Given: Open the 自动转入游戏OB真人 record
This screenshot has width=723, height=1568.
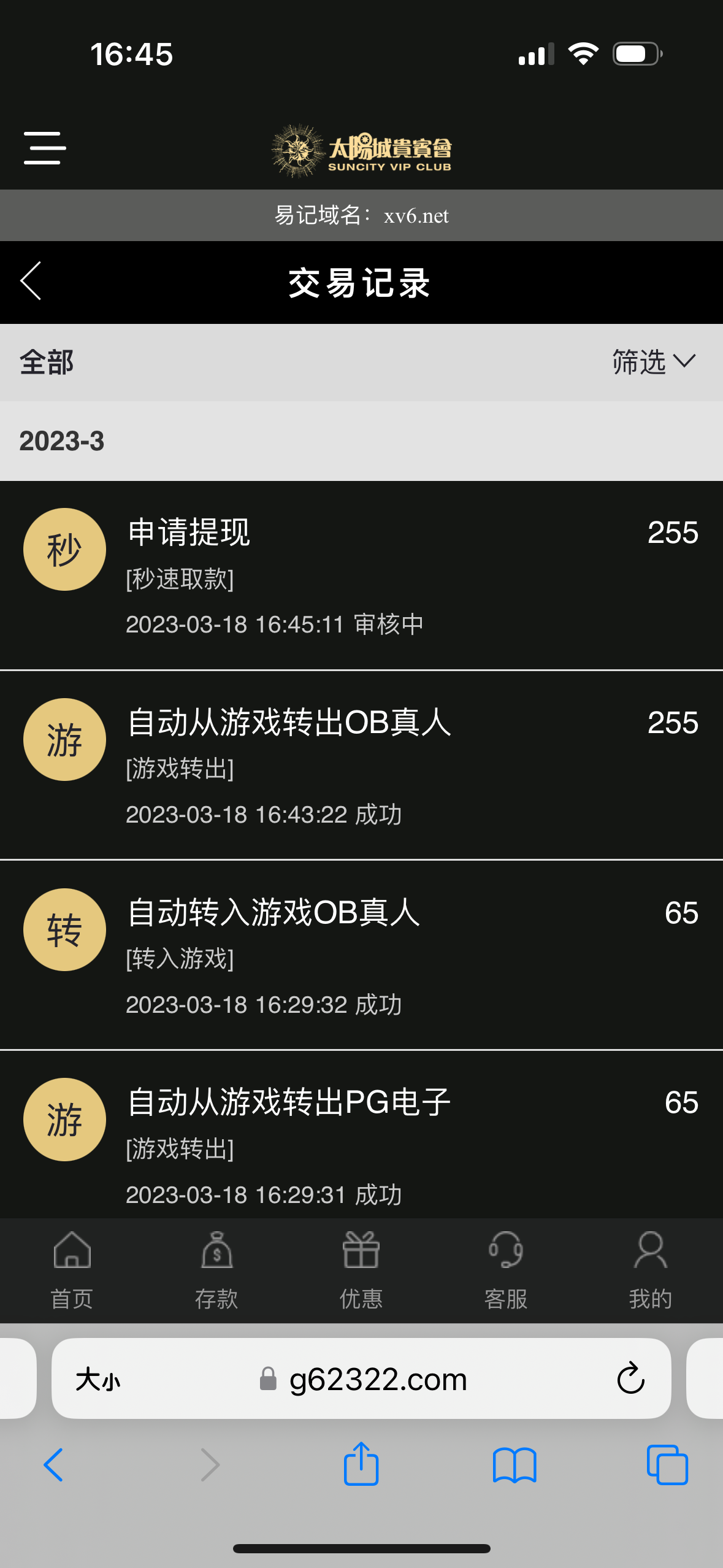Looking at the screenshot, I should click(x=361, y=955).
